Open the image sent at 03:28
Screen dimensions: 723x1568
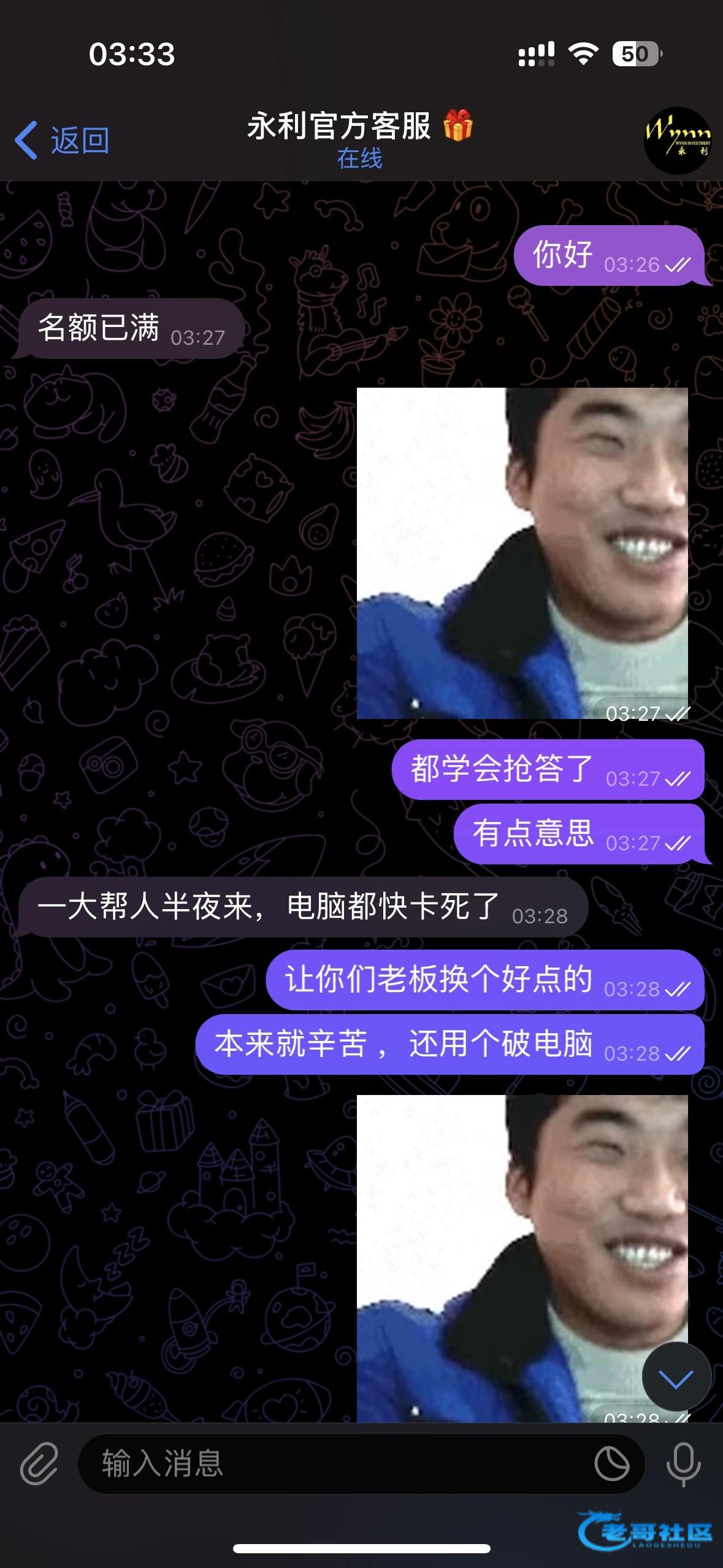tap(522, 1258)
